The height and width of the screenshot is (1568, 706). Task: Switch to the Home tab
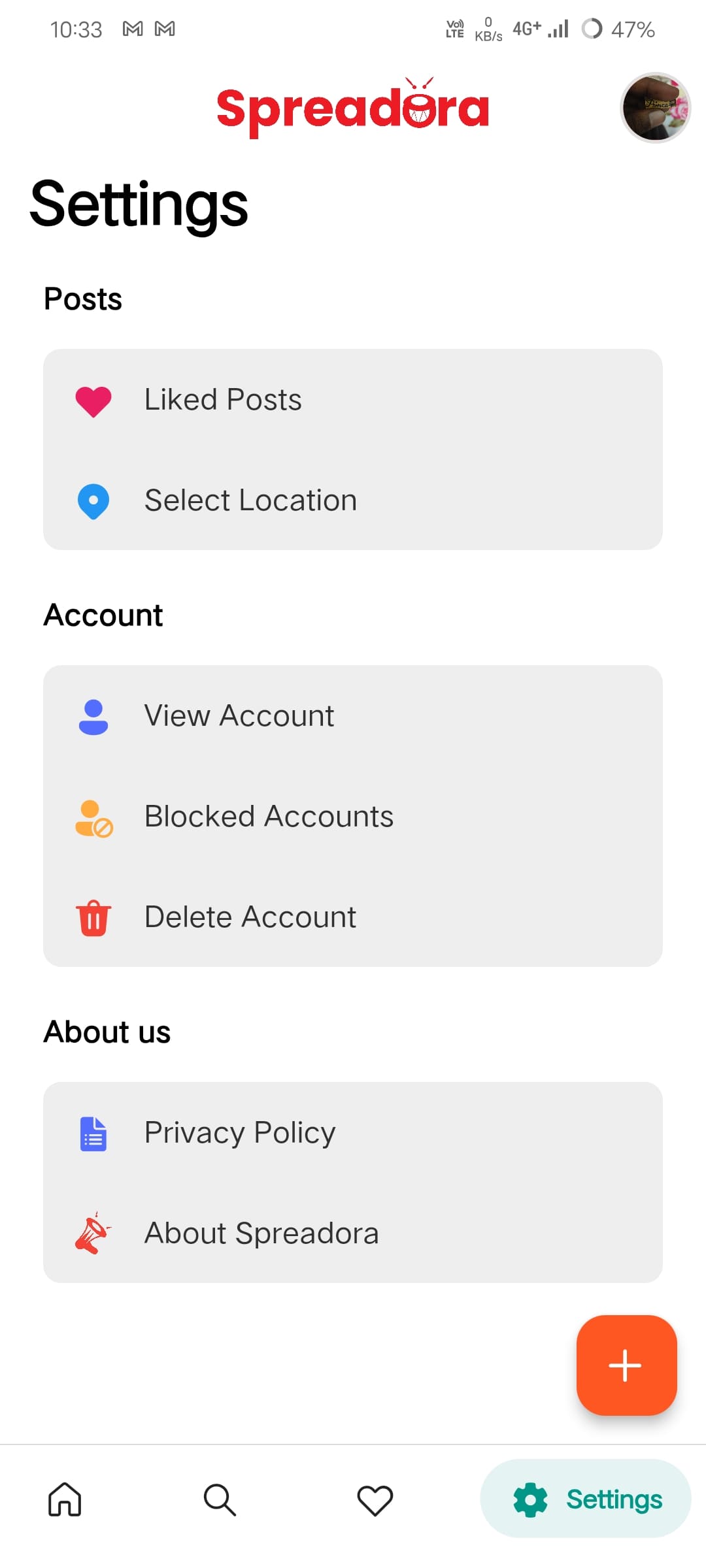[x=65, y=1499]
